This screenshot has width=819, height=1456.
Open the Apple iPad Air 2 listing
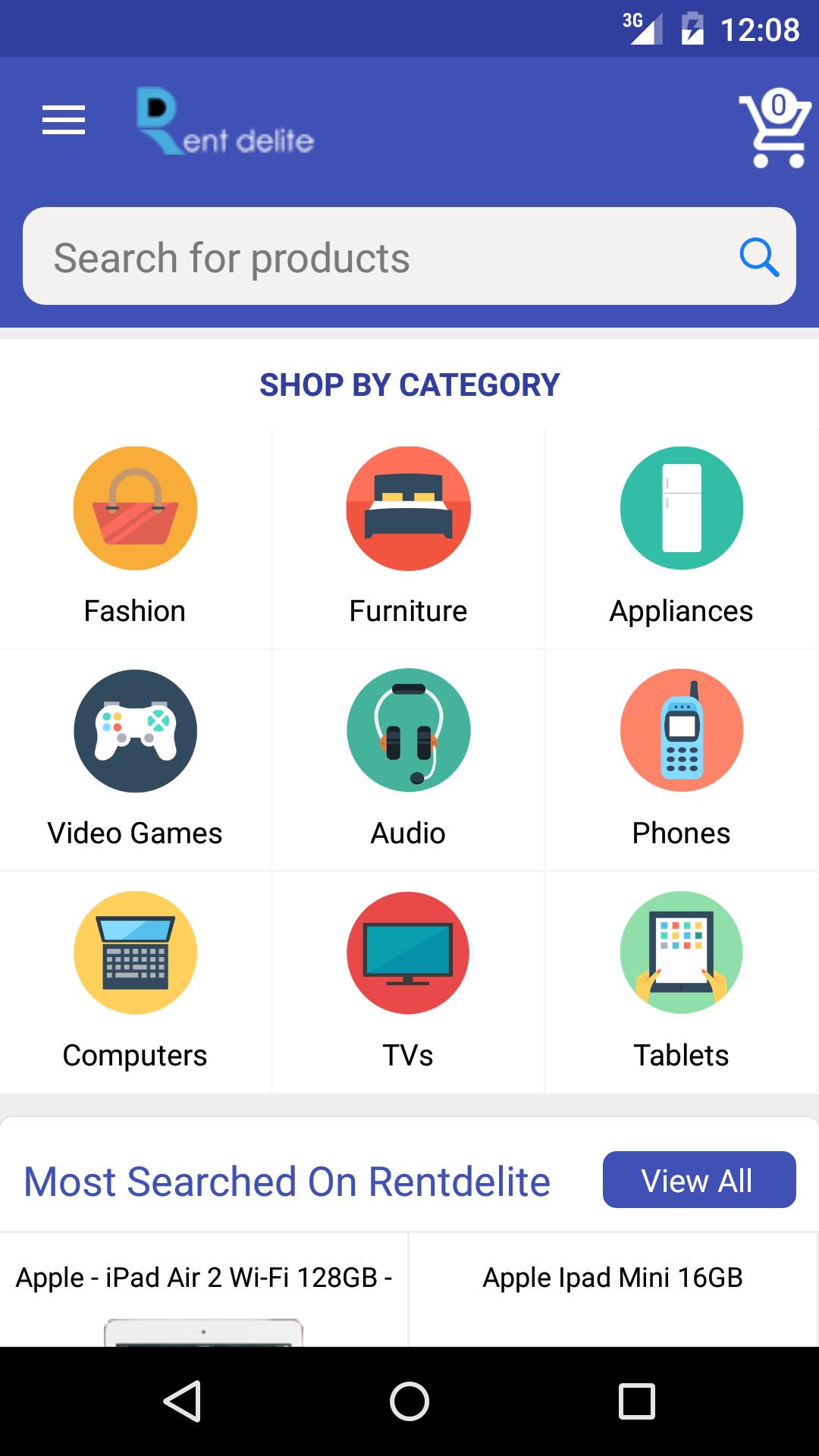tap(205, 1278)
